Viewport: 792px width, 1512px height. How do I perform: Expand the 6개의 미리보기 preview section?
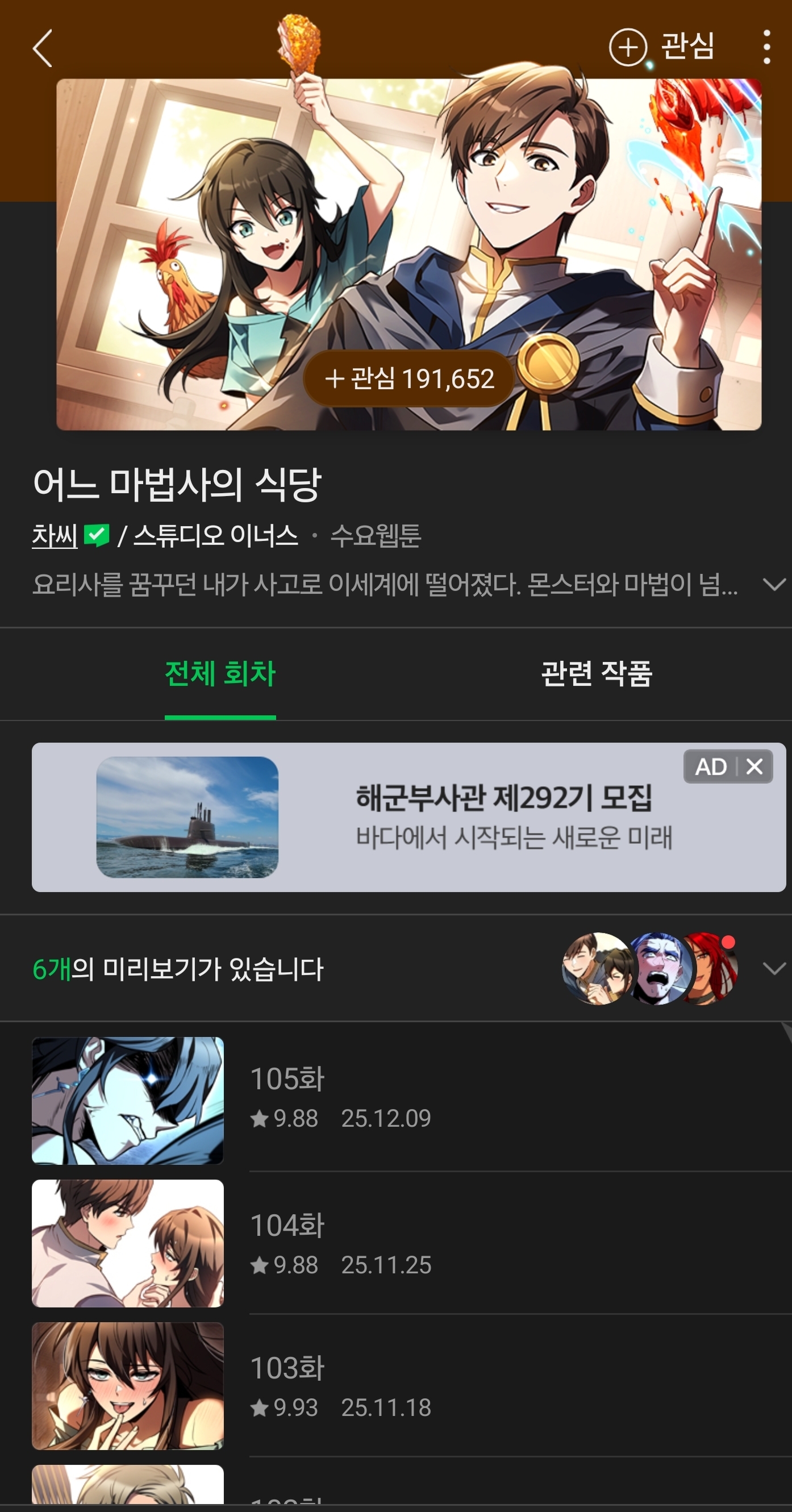773,968
